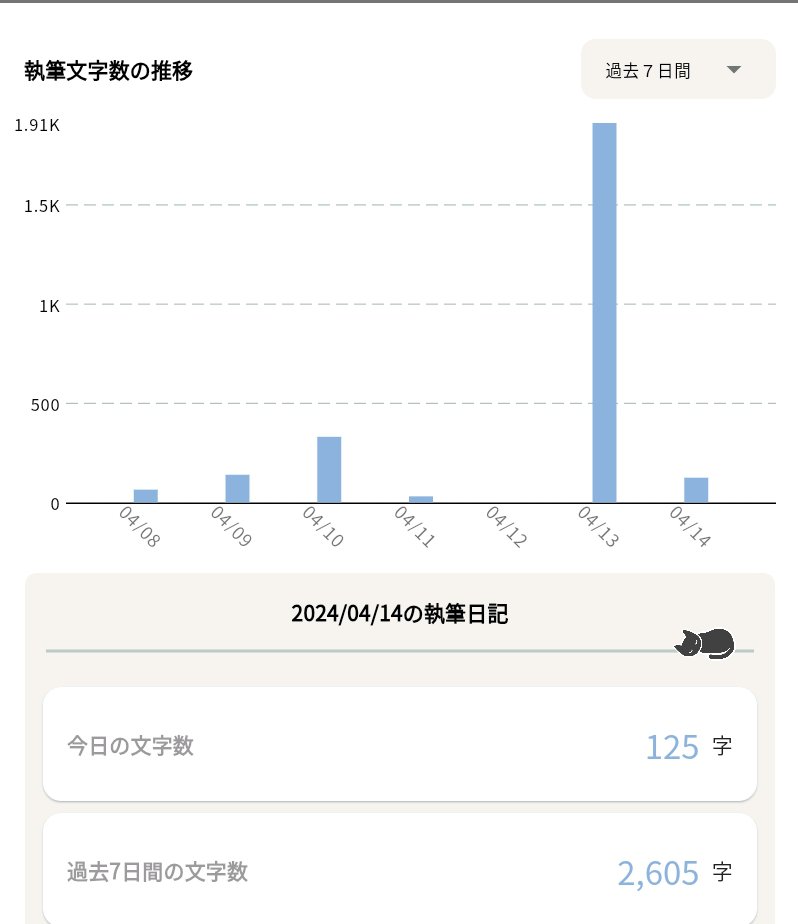Select the 04/13 bar in the chart

click(x=604, y=312)
